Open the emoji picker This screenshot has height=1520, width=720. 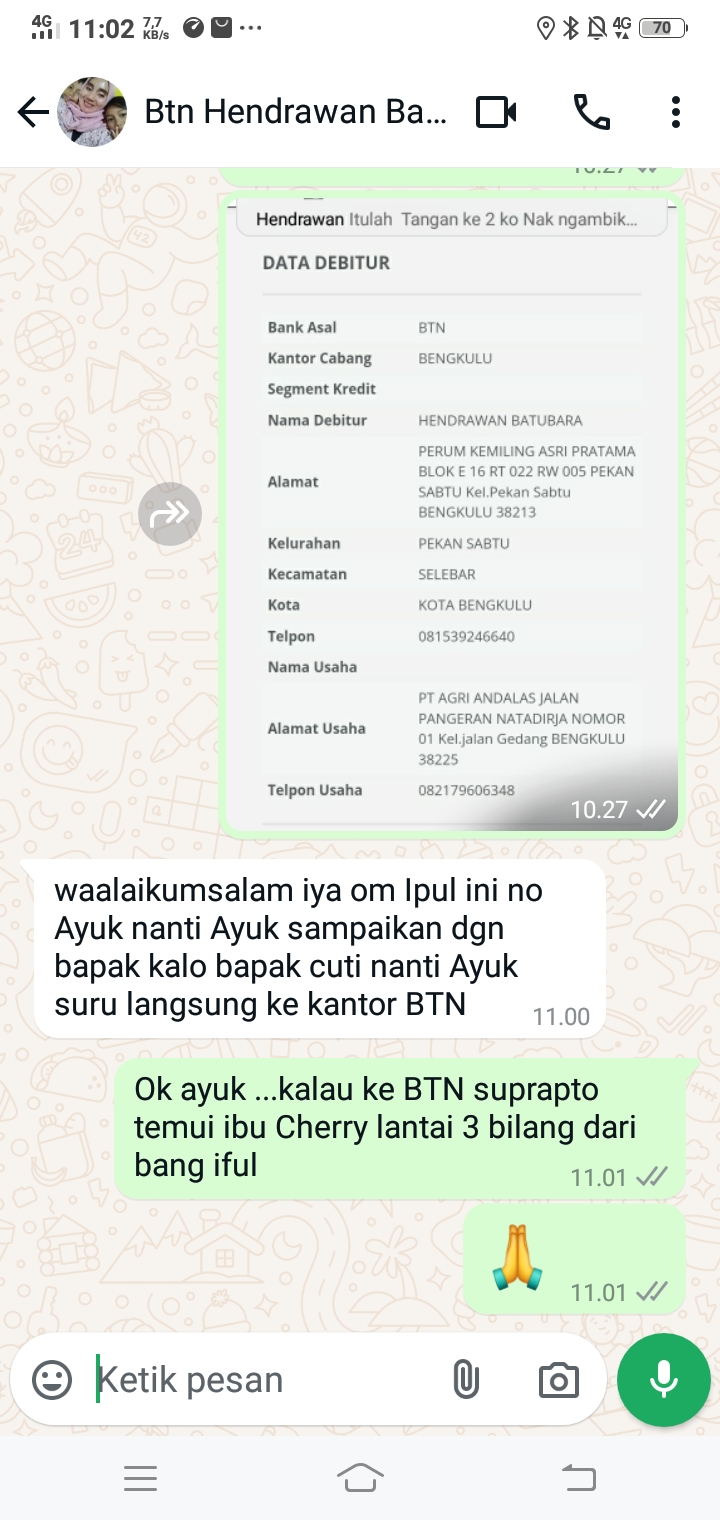coord(52,1380)
